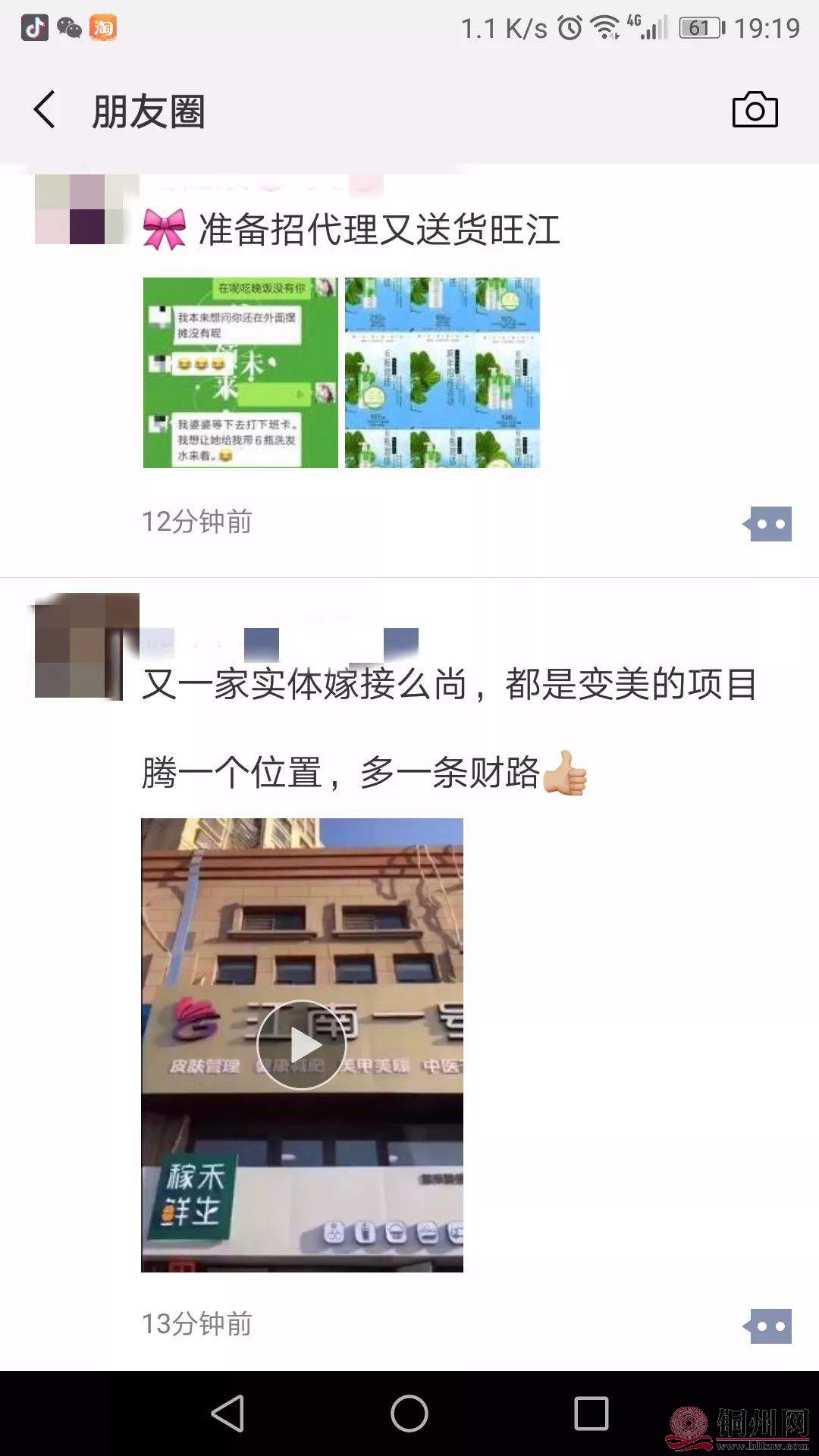
Task: Open the camera to post a moment
Action: [x=755, y=111]
